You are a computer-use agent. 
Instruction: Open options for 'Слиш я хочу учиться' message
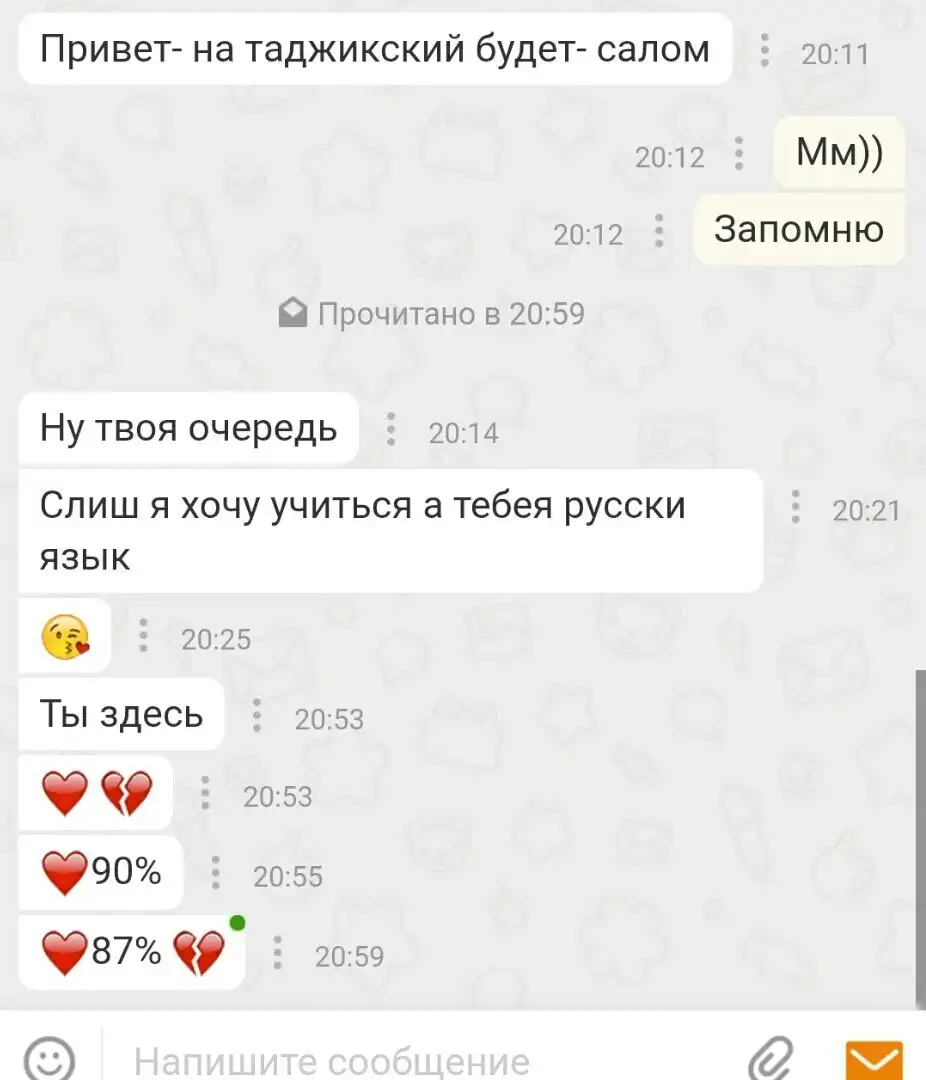pyautogui.click(x=796, y=509)
